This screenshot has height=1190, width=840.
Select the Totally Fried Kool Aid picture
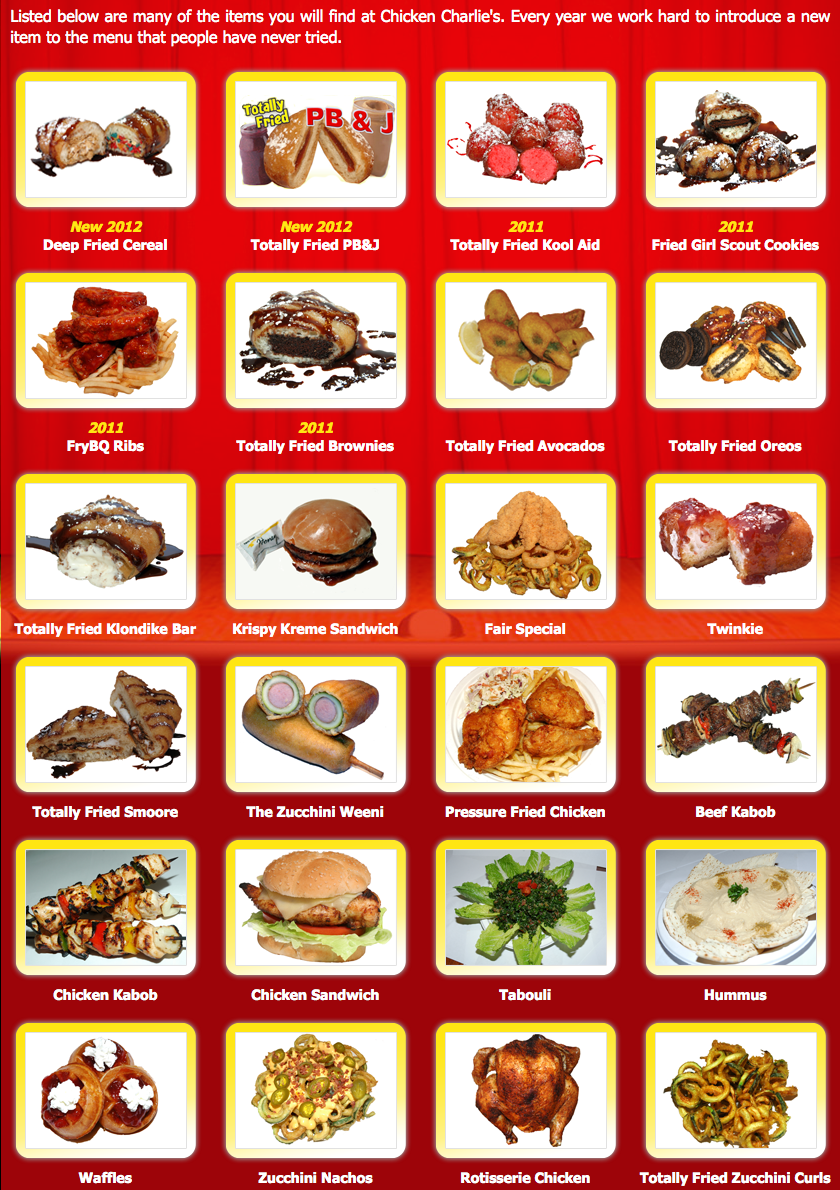525,139
